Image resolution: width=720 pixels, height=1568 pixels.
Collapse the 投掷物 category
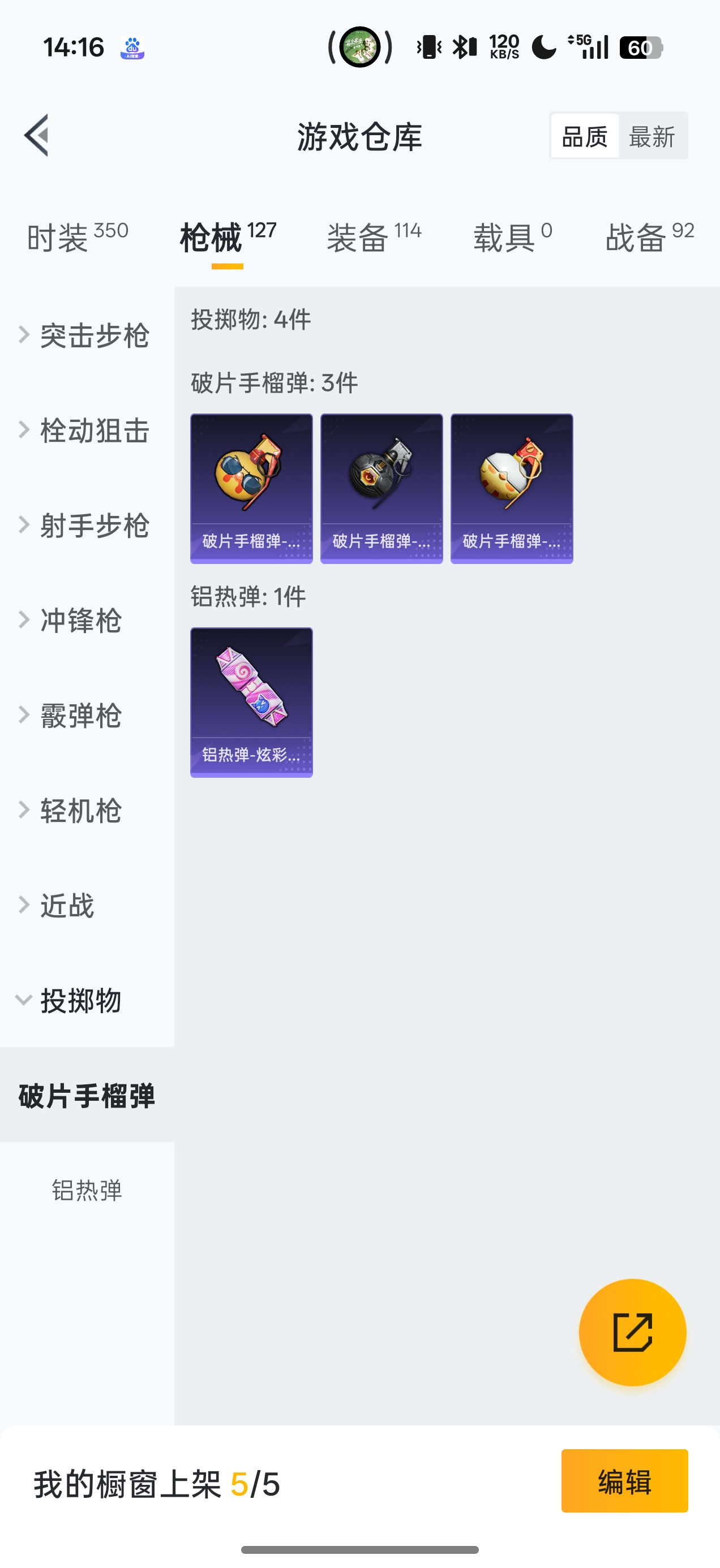[x=73, y=1000]
